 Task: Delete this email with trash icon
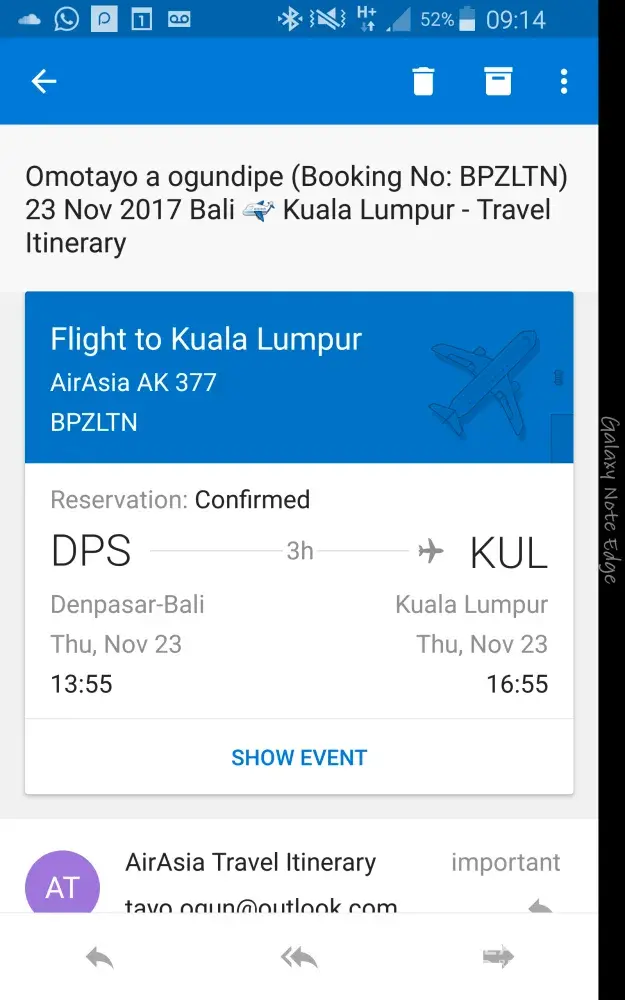pos(423,82)
